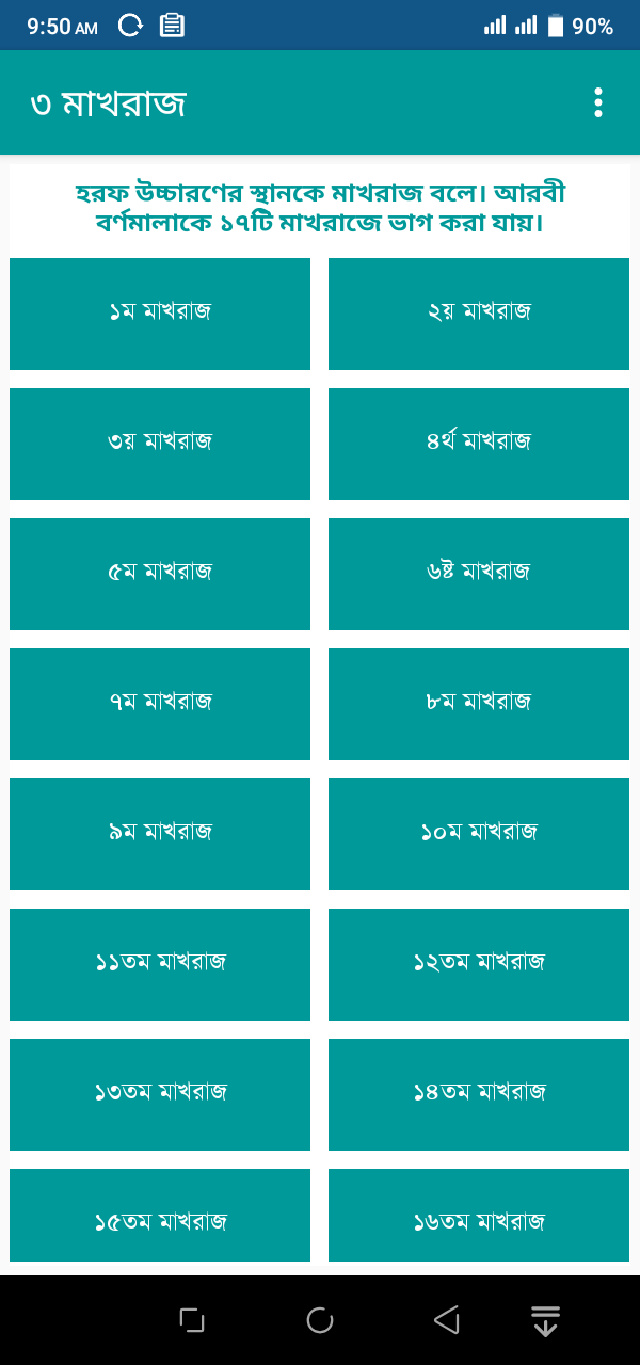This screenshot has width=640, height=1365.
Task: Tap the ৯ম মাখরাজ button
Action: [x=160, y=833]
